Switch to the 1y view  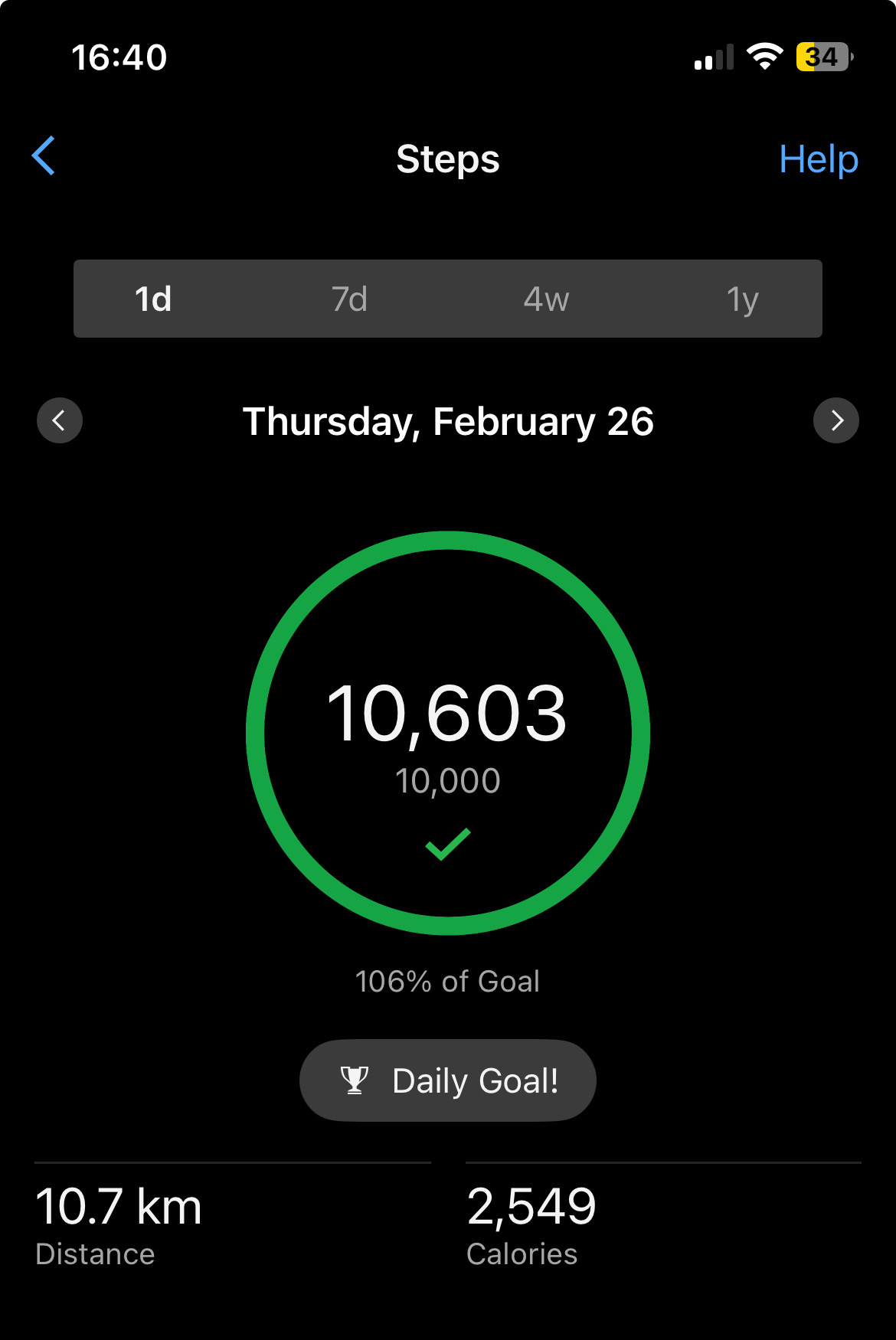pos(742,299)
